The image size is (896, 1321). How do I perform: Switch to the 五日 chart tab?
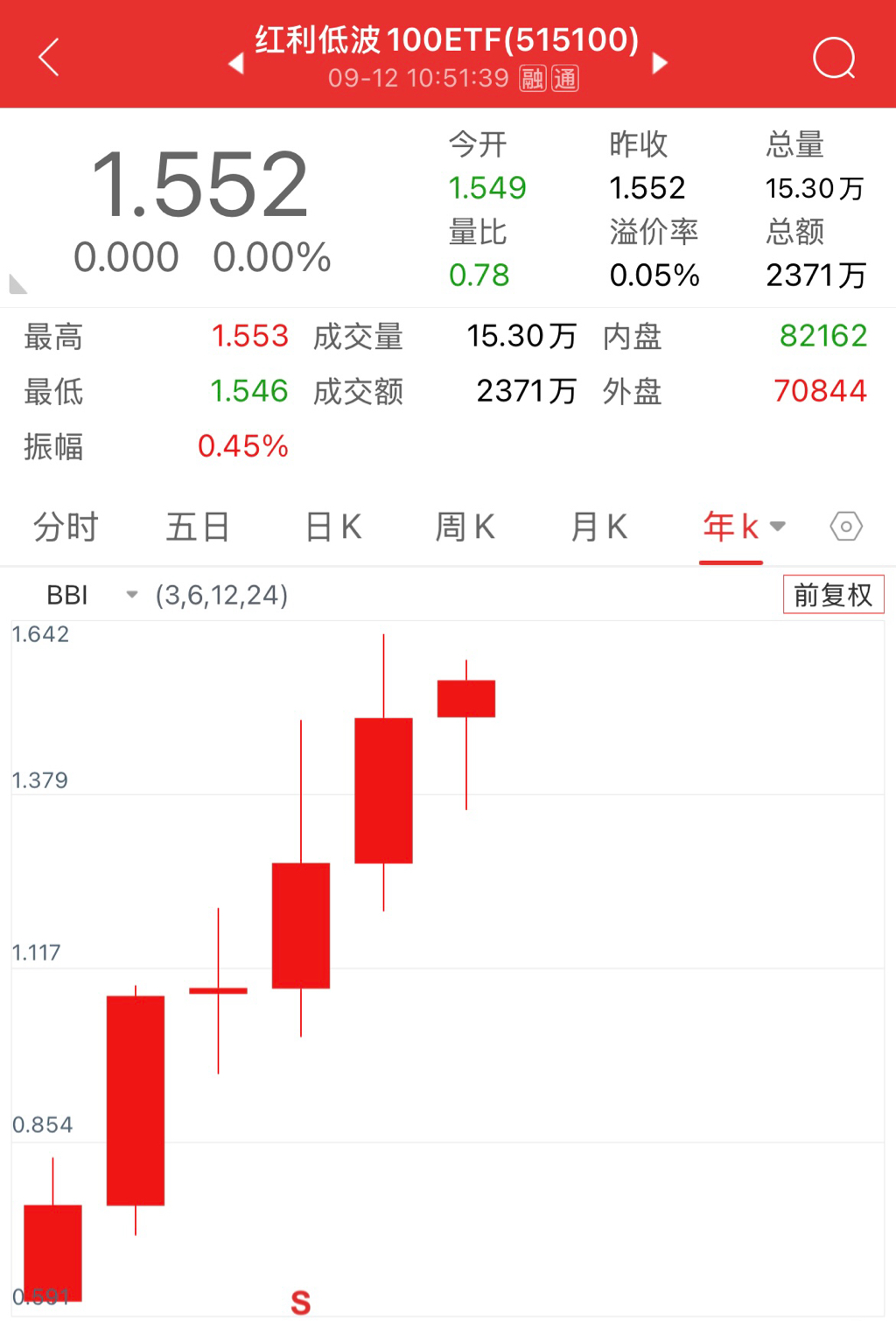198,528
